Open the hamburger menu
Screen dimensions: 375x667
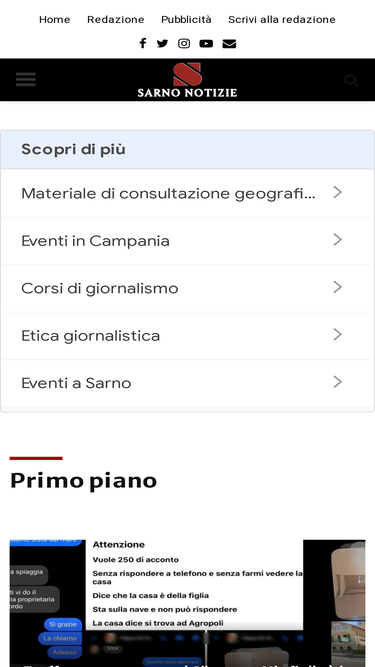(26, 80)
